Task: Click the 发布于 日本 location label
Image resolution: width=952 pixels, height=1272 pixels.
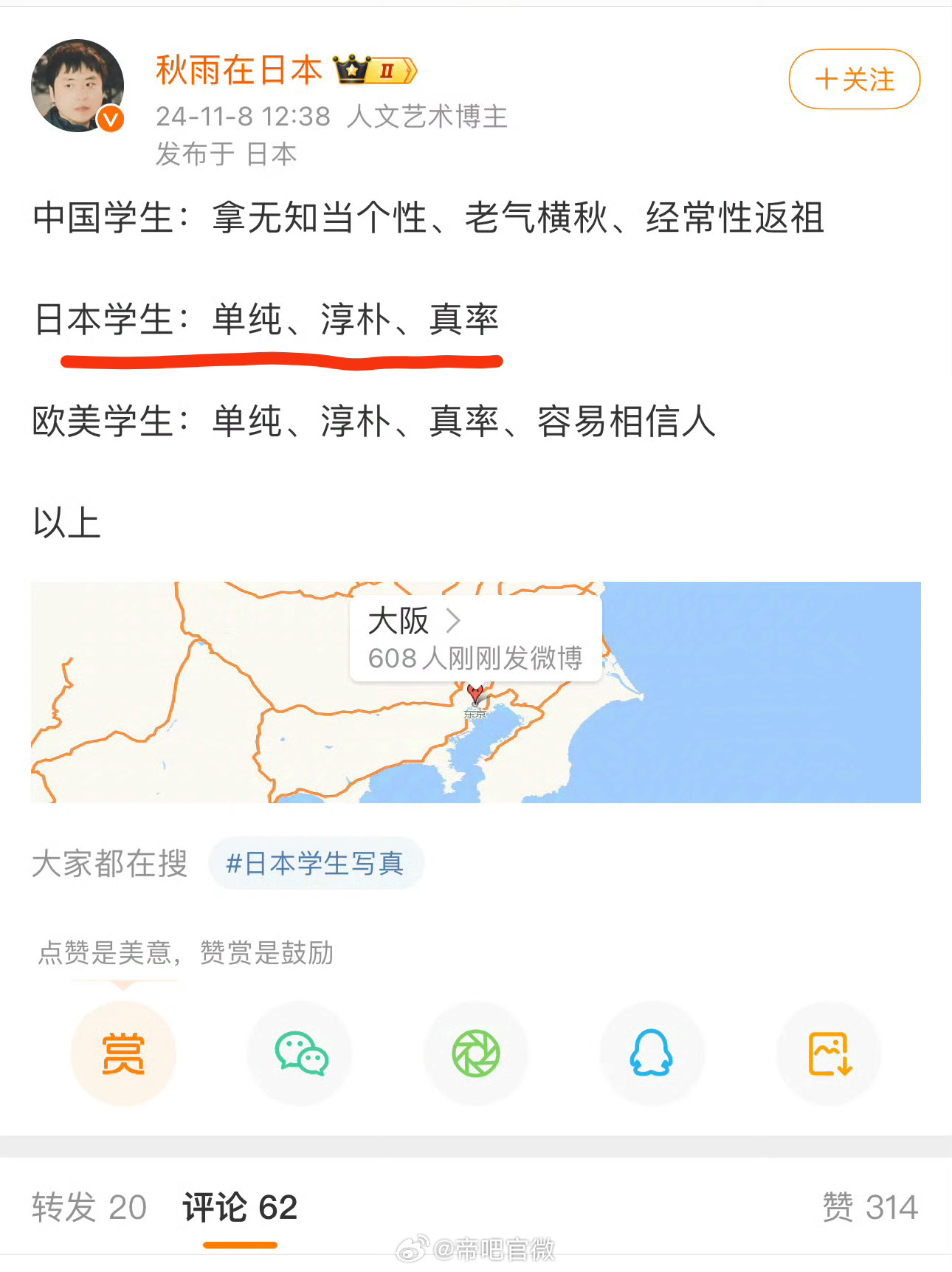Action: pos(224,154)
